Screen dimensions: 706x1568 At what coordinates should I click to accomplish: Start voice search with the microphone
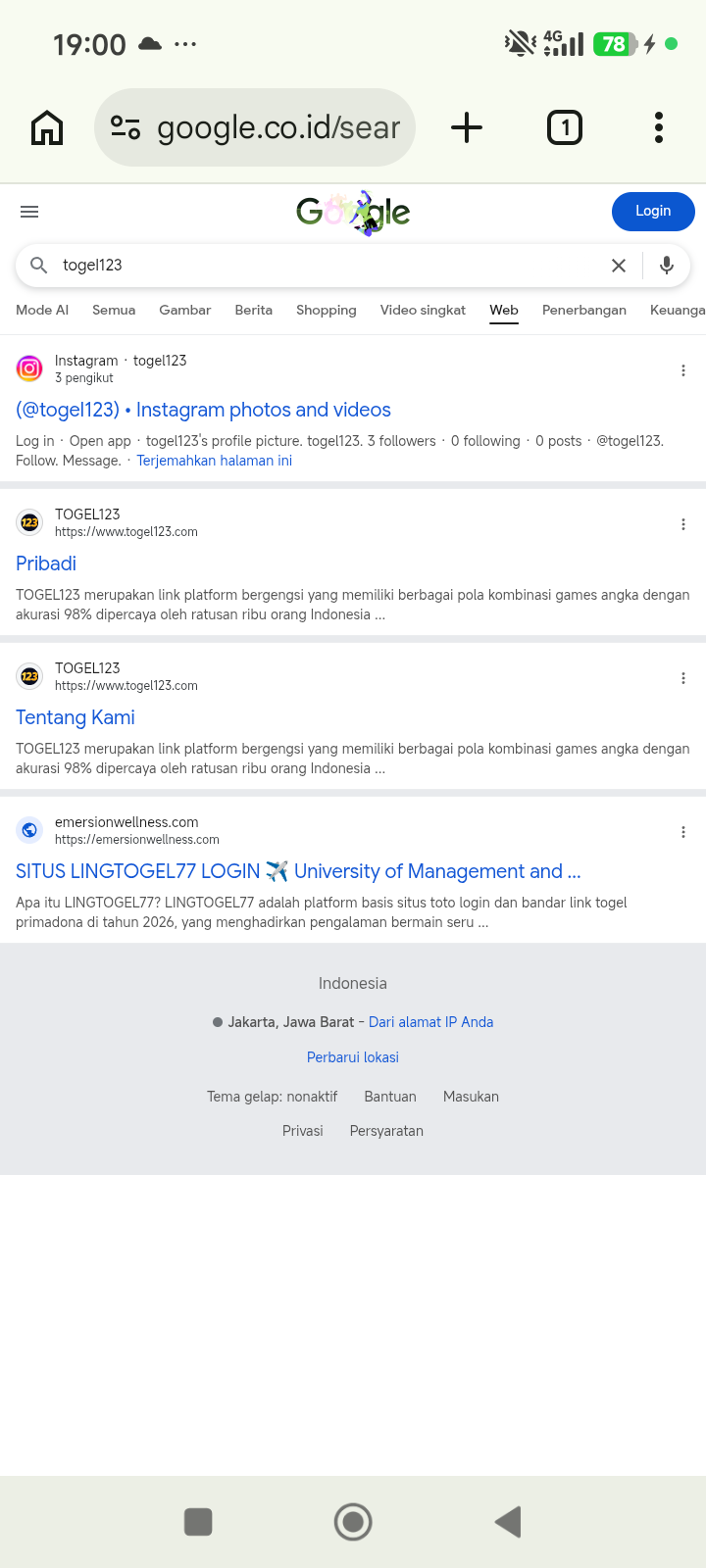coord(667,266)
